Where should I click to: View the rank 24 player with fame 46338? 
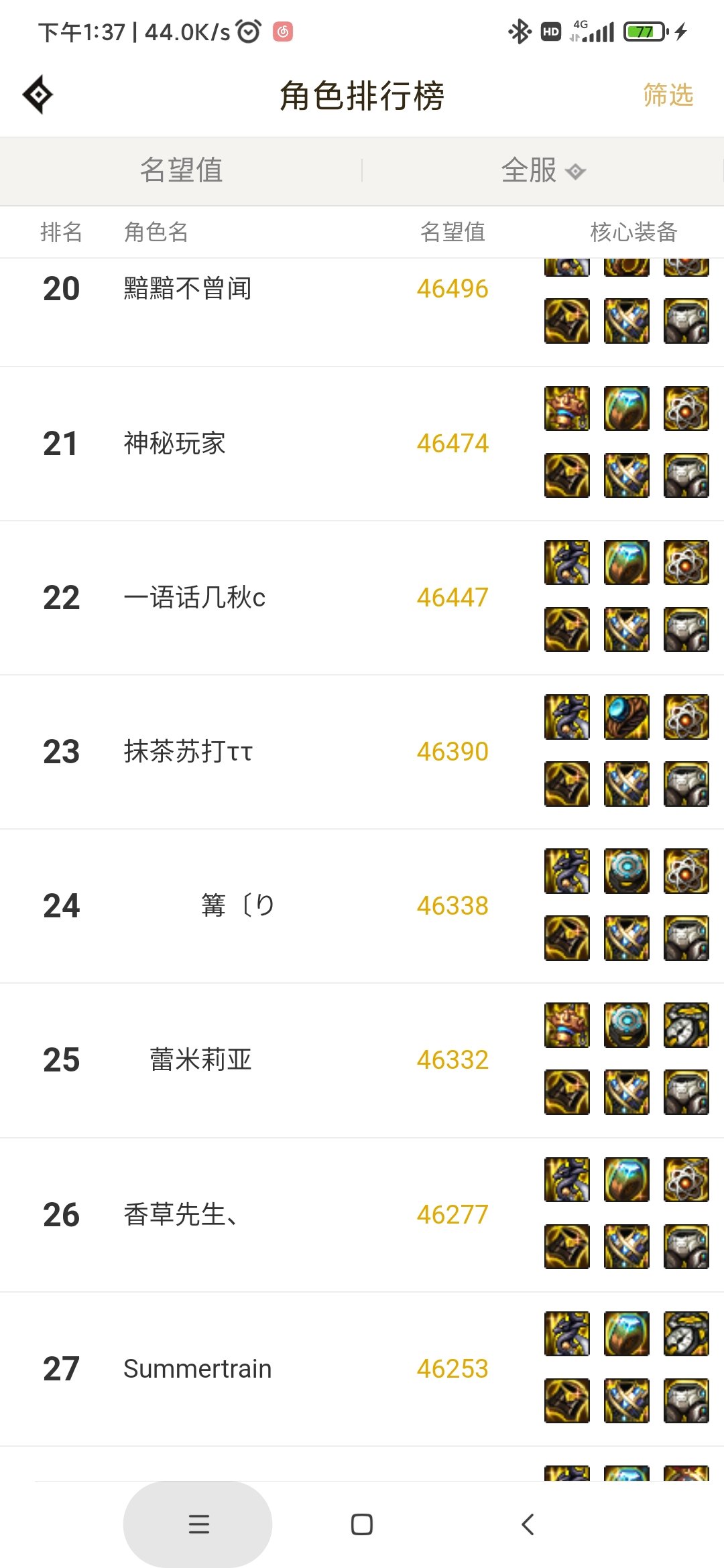pyautogui.click(x=362, y=906)
